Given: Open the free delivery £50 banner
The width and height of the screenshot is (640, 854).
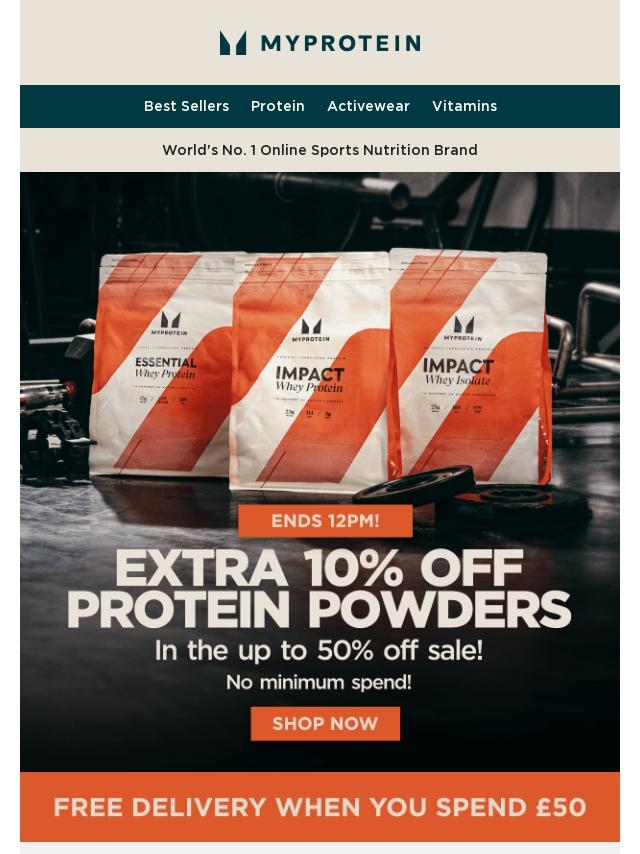Looking at the screenshot, I should (320, 807).
